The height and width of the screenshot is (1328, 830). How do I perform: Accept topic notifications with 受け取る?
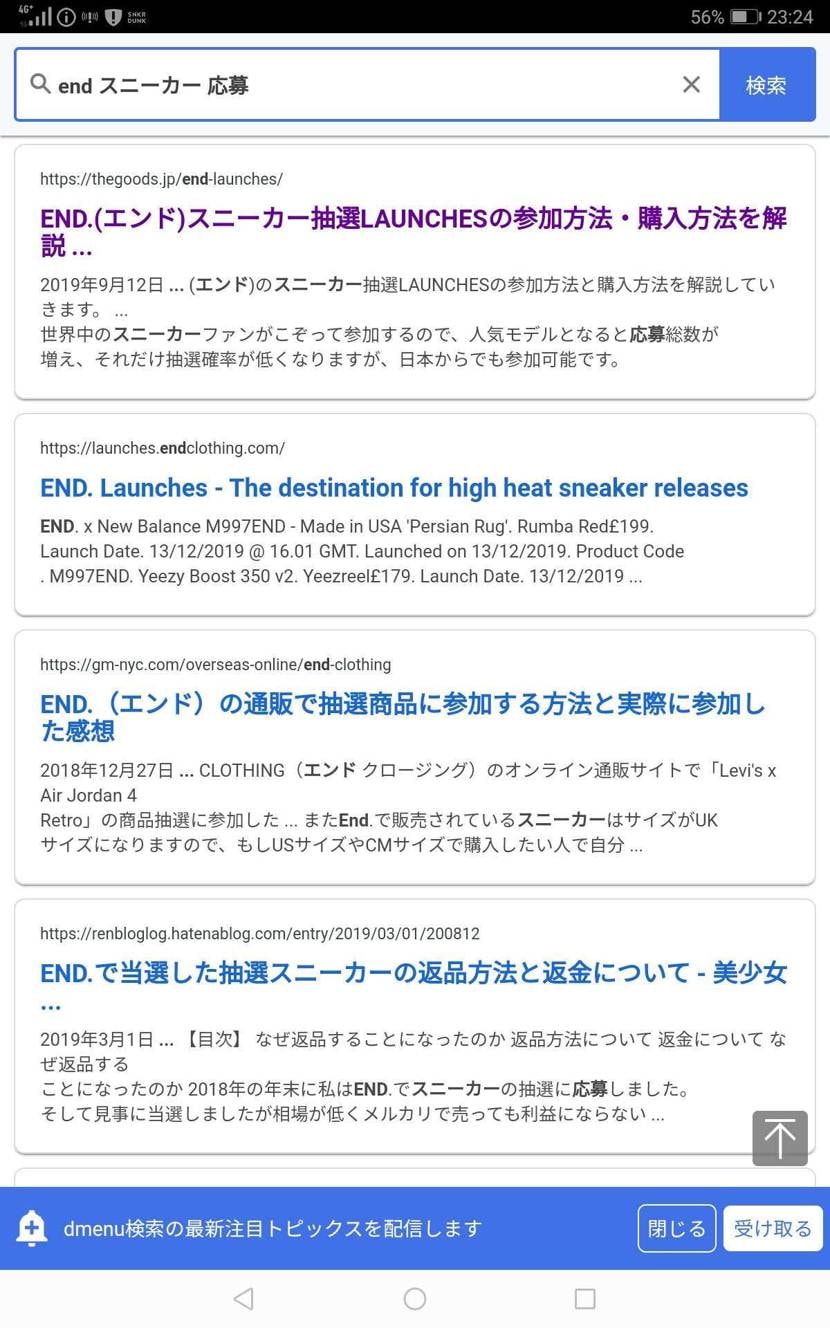(x=773, y=1228)
